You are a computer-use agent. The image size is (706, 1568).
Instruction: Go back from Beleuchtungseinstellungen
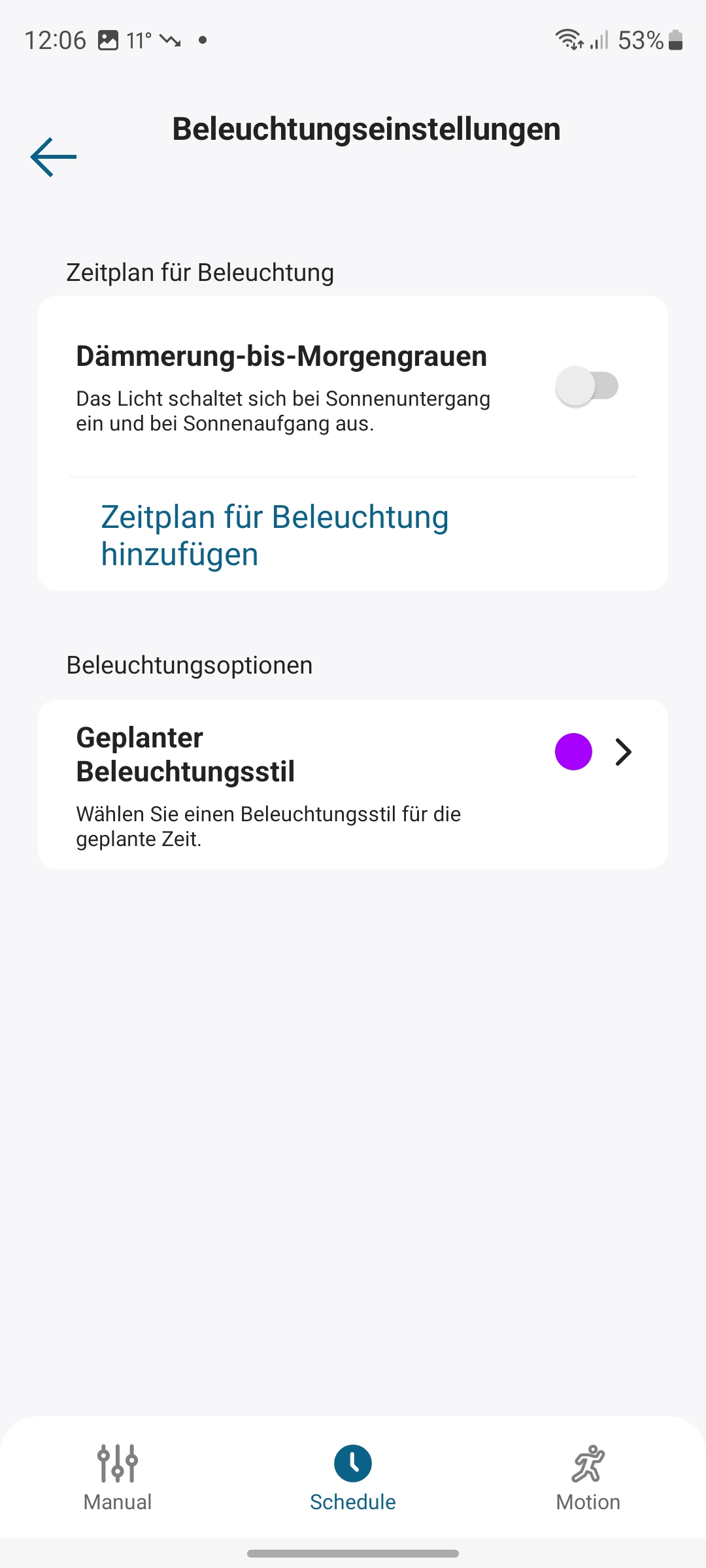(x=54, y=157)
